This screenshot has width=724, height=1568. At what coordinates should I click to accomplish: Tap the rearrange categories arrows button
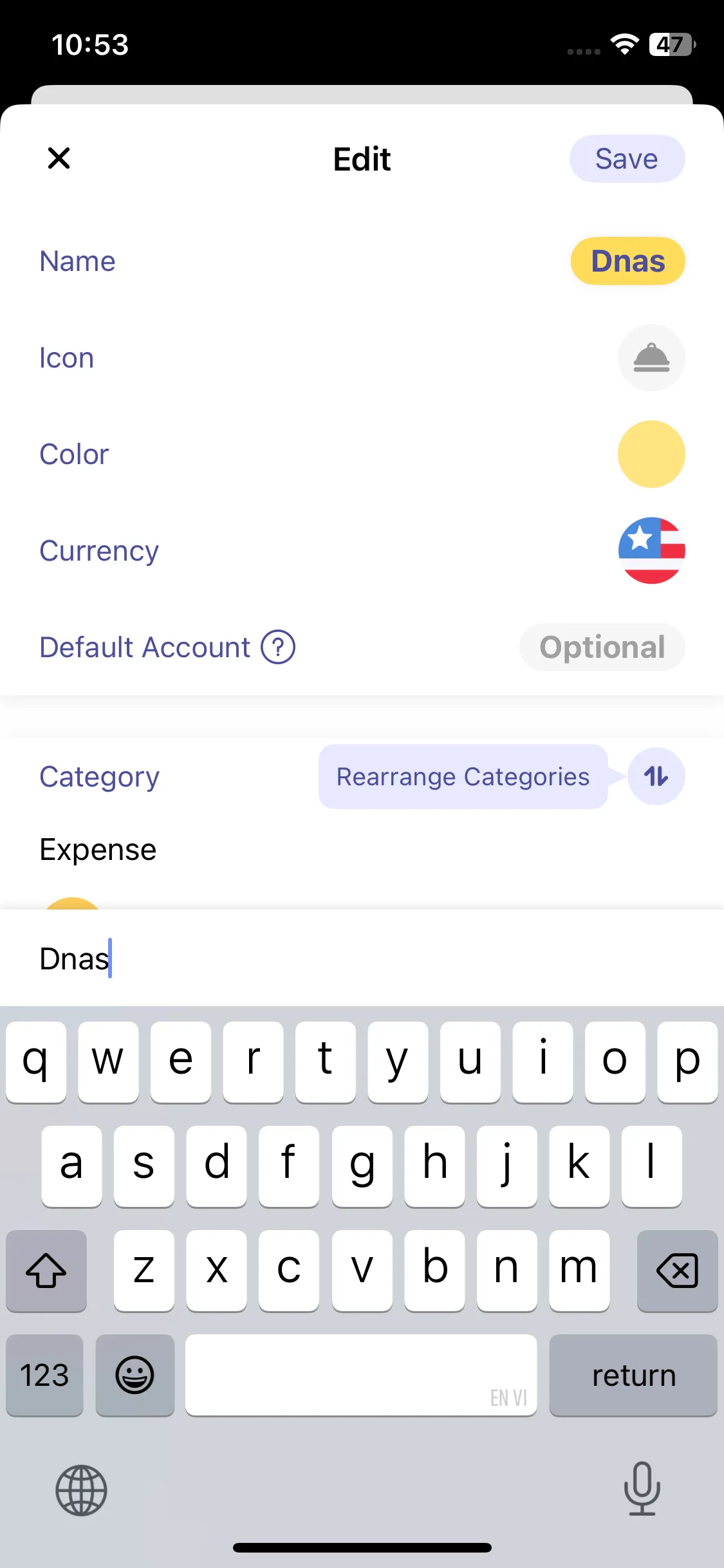tap(656, 777)
